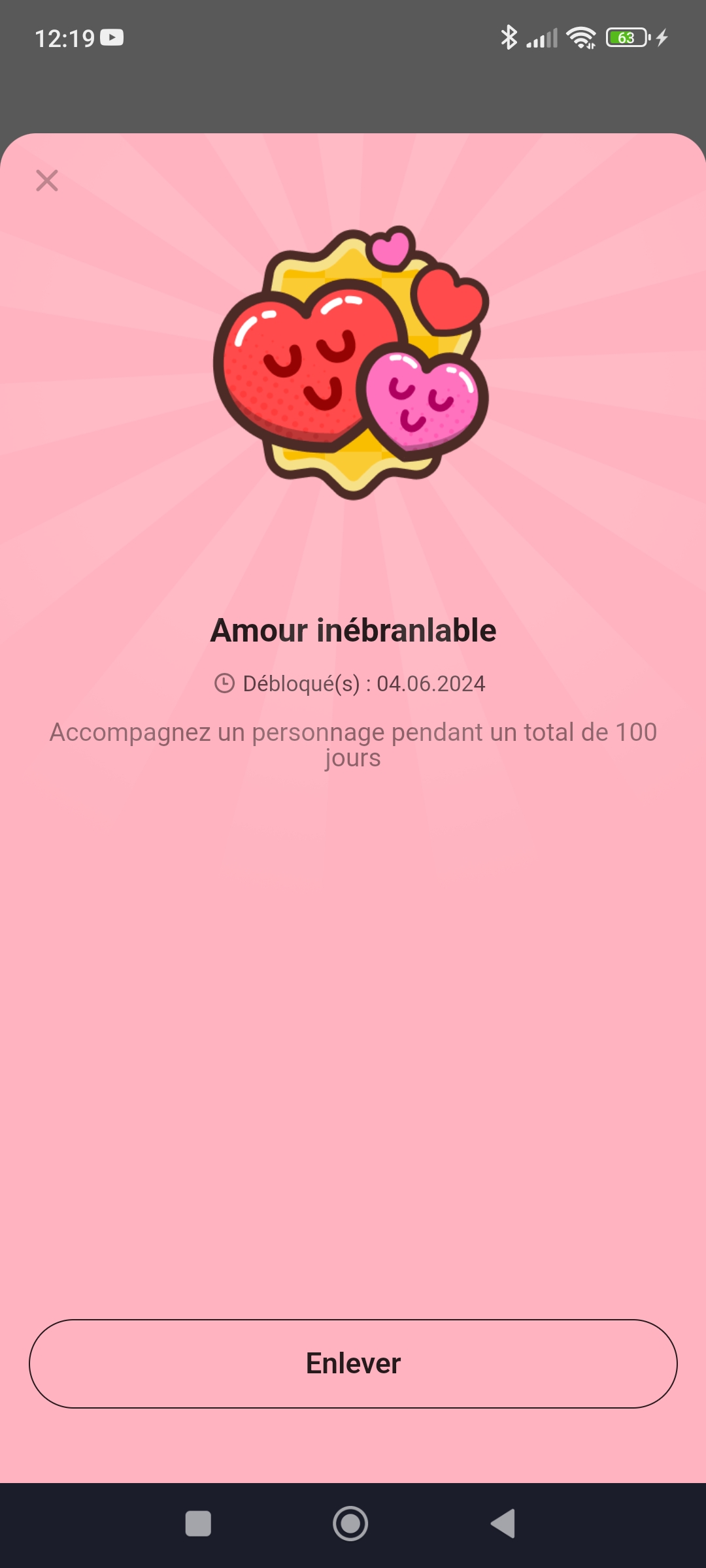This screenshot has width=706, height=1568.
Task: Close the achievement details with the X
Action: click(x=47, y=181)
